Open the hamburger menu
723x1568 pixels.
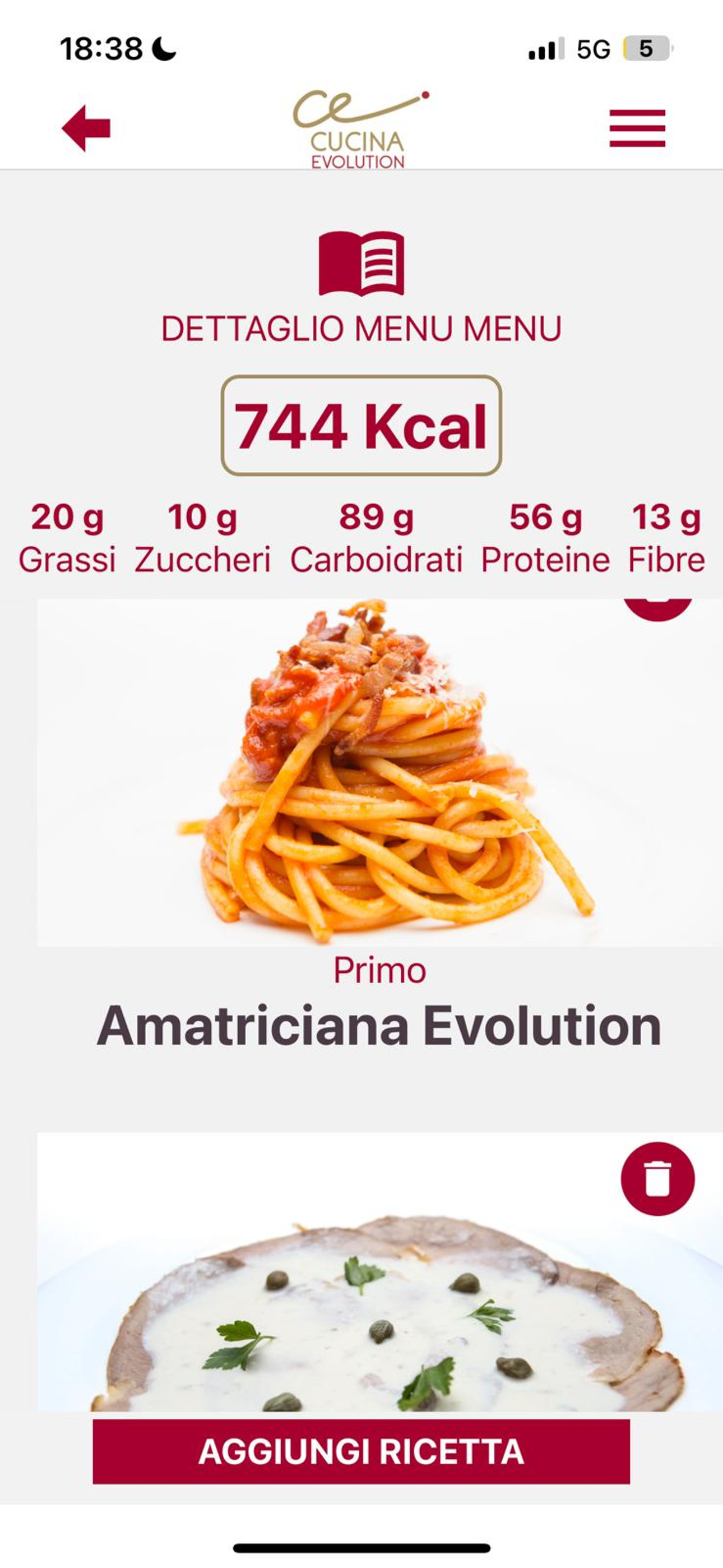(x=637, y=128)
